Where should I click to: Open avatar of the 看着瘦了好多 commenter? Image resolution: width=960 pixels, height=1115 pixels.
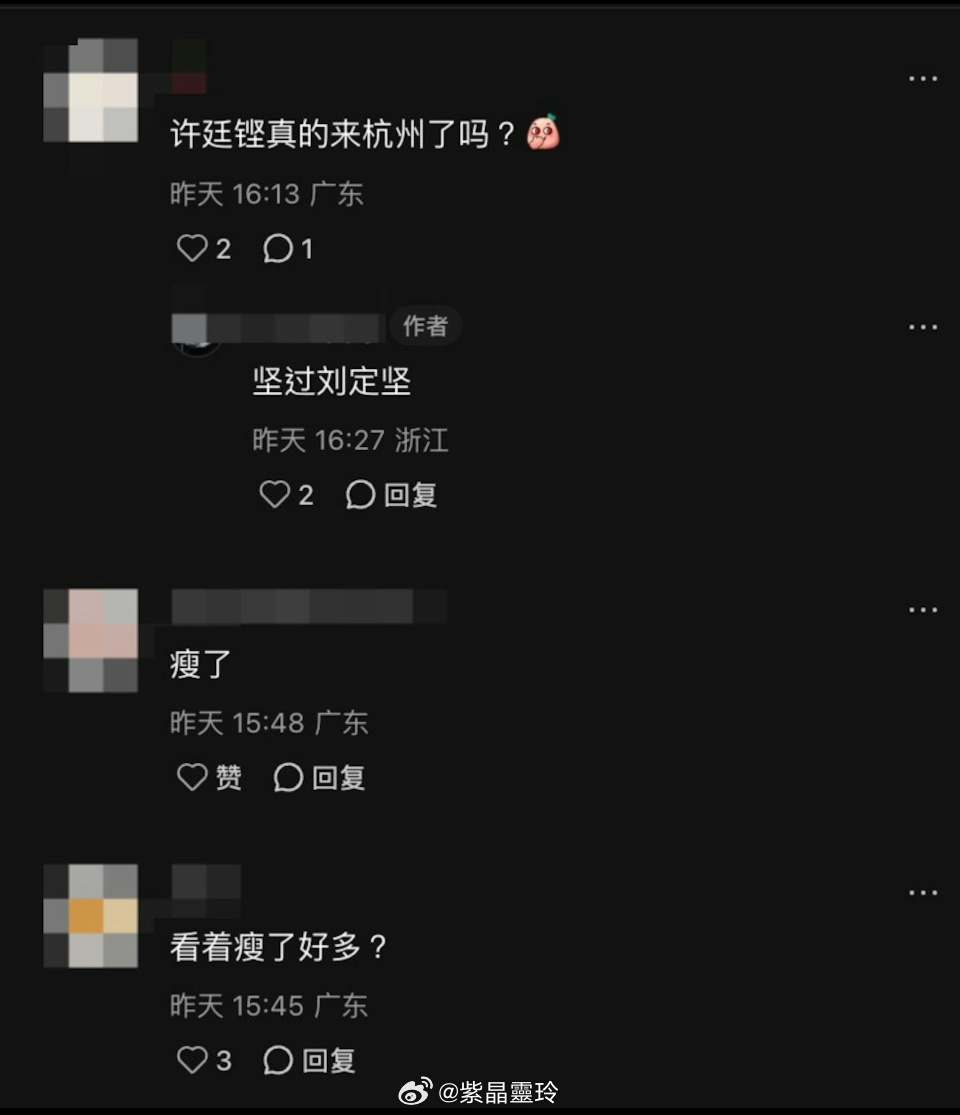tap(91, 916)
